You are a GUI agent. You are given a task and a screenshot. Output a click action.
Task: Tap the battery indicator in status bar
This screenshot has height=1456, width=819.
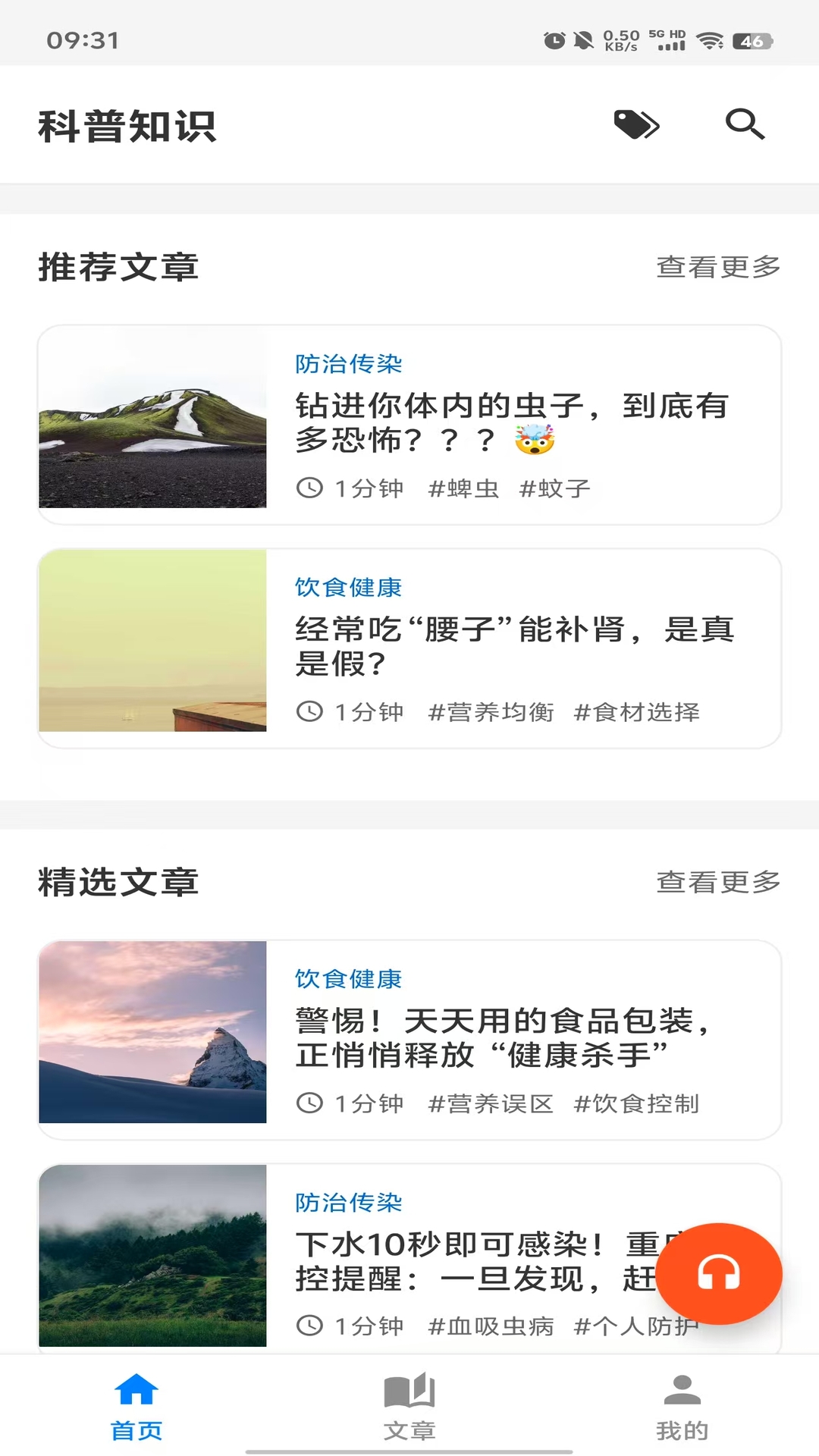click(x=752, y=43)
